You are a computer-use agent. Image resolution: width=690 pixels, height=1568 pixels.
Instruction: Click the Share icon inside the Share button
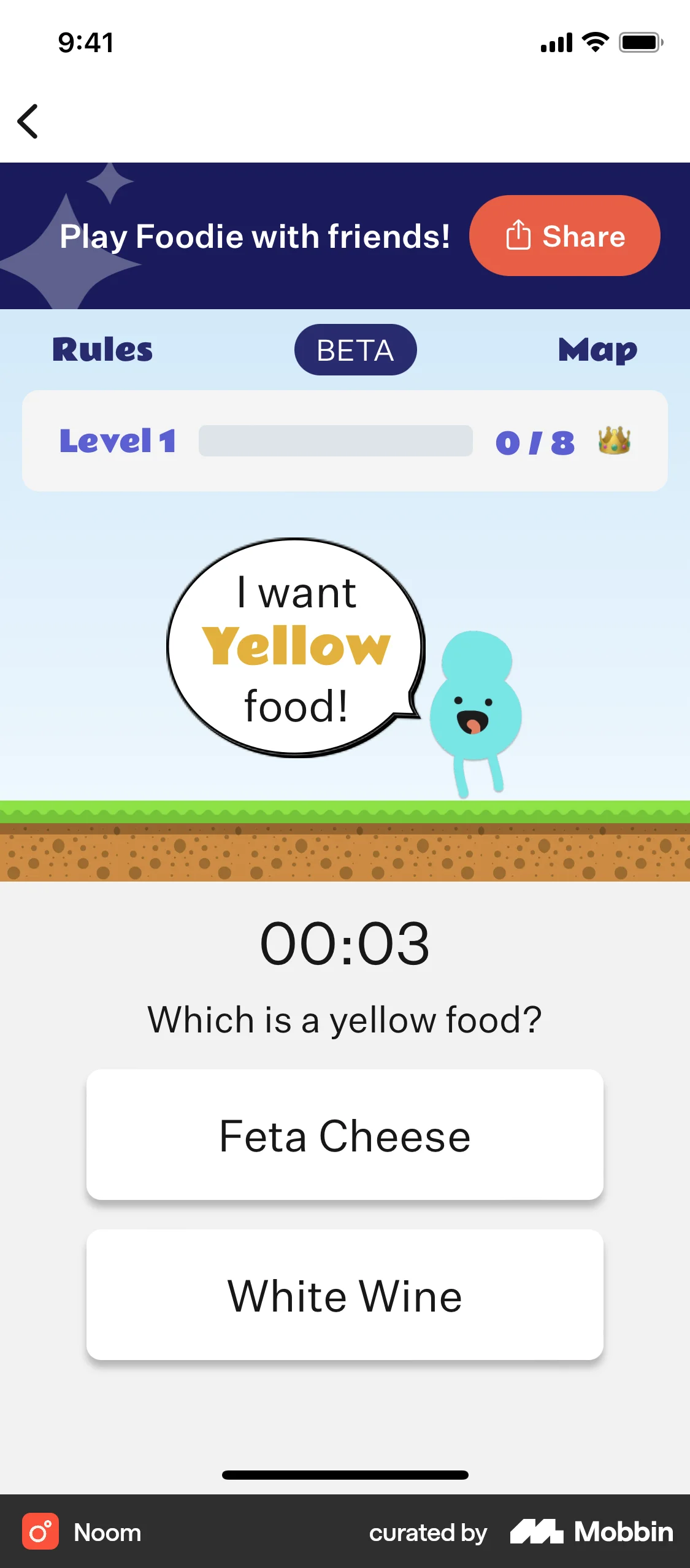point(518,236)
